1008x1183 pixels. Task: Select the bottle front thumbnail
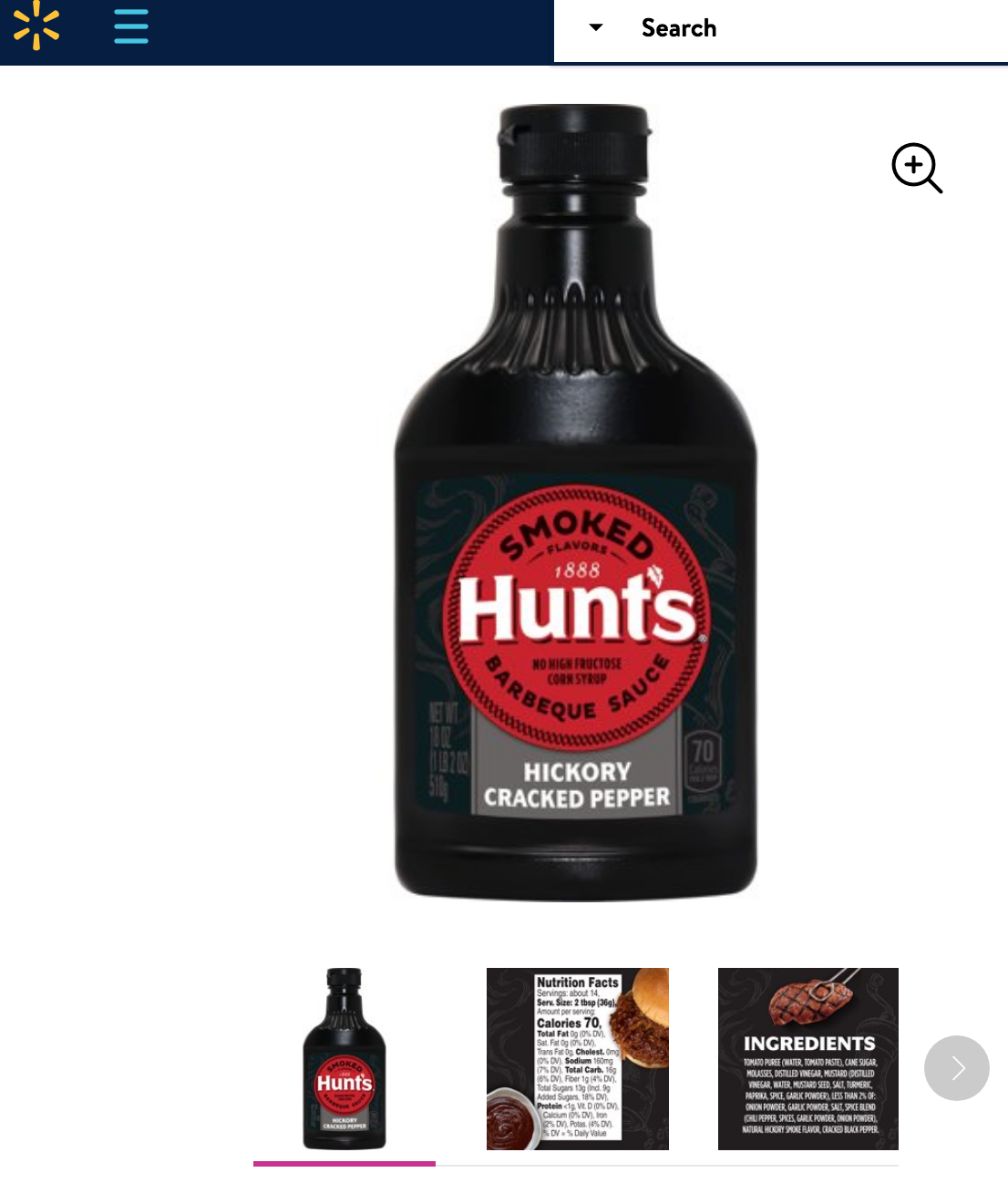(x=345, y=1058)
